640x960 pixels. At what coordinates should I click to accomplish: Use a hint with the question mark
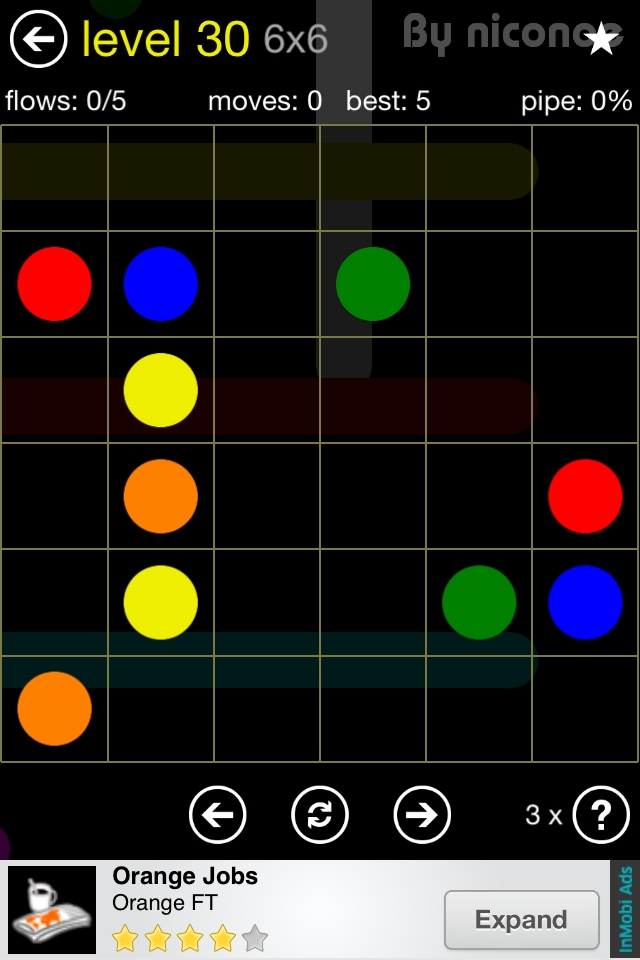(600, 816)
